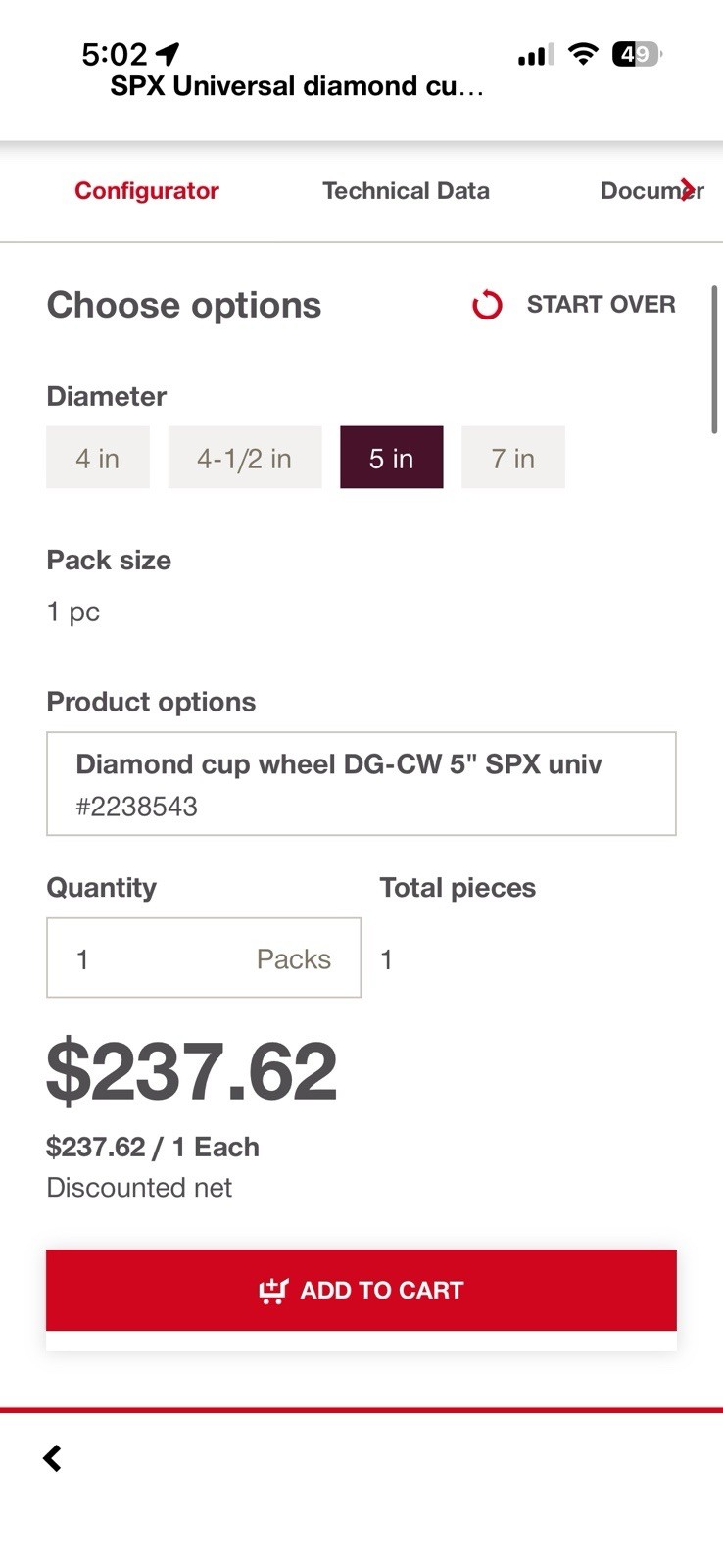Viewport: 723px width, 1568px height.
Task: Switch to the Configurator tab
Action: (x=146, y=190)
